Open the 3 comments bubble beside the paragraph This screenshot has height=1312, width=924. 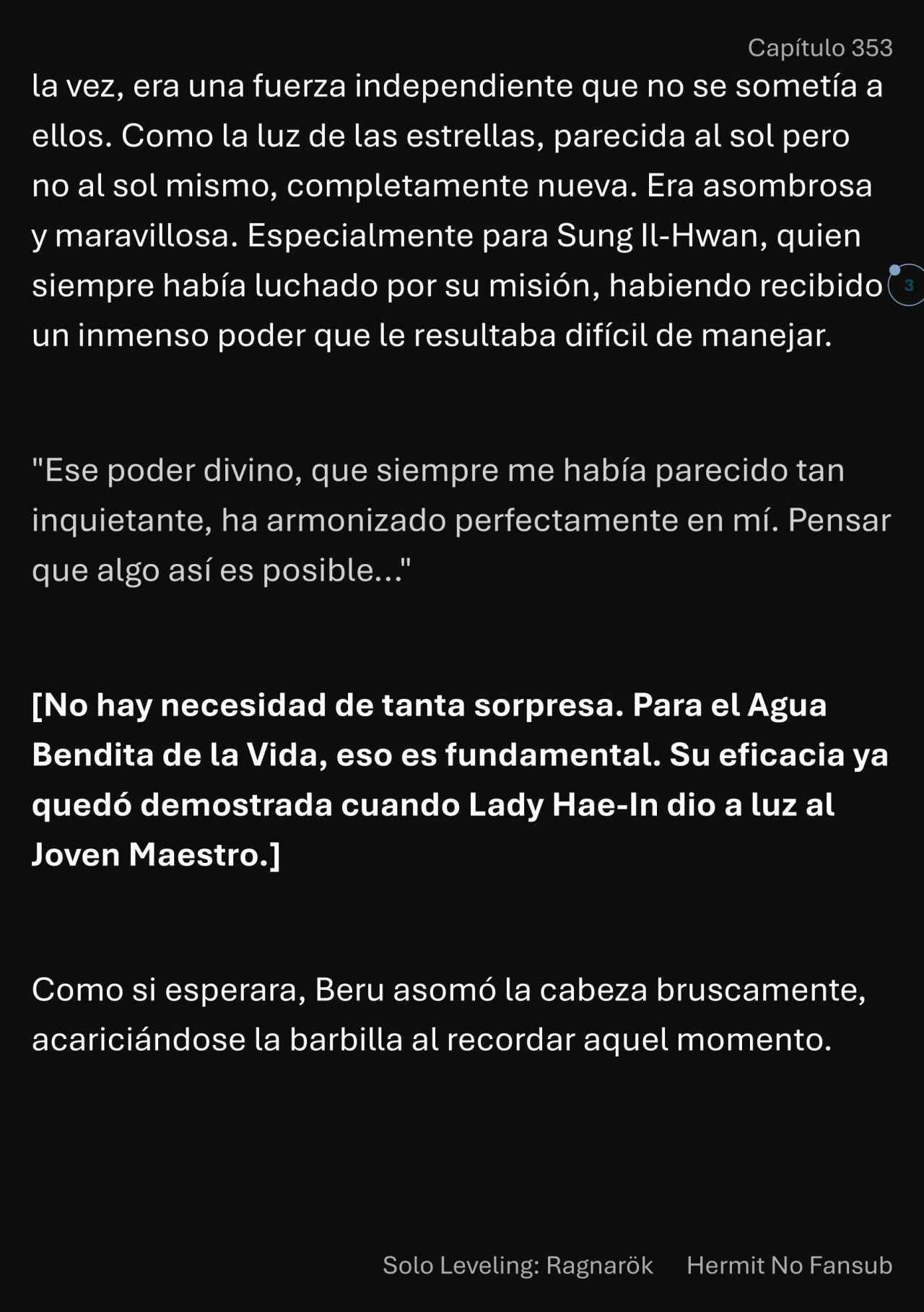[x=907, y=285]
